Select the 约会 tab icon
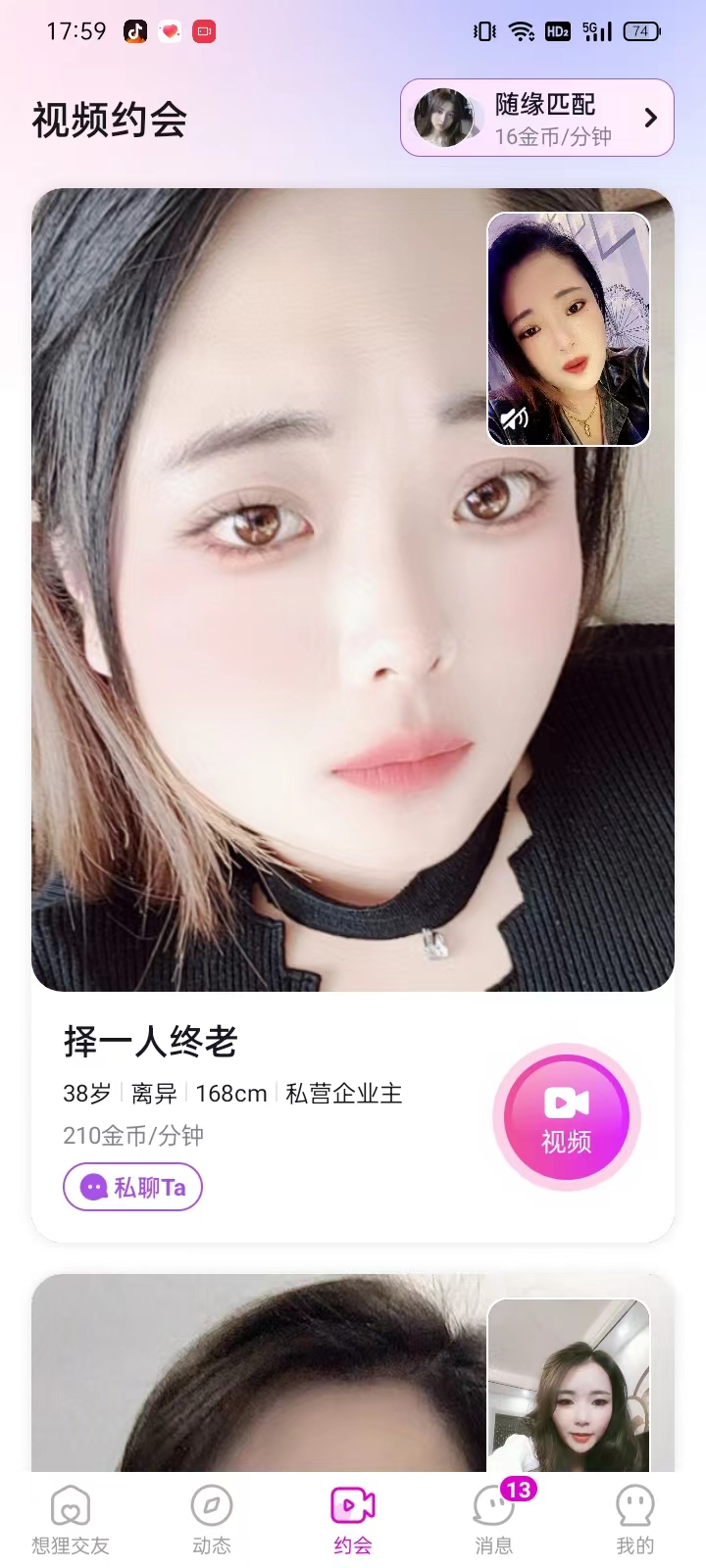This screenshot has height=1568, width=706. pos(352,1502)
